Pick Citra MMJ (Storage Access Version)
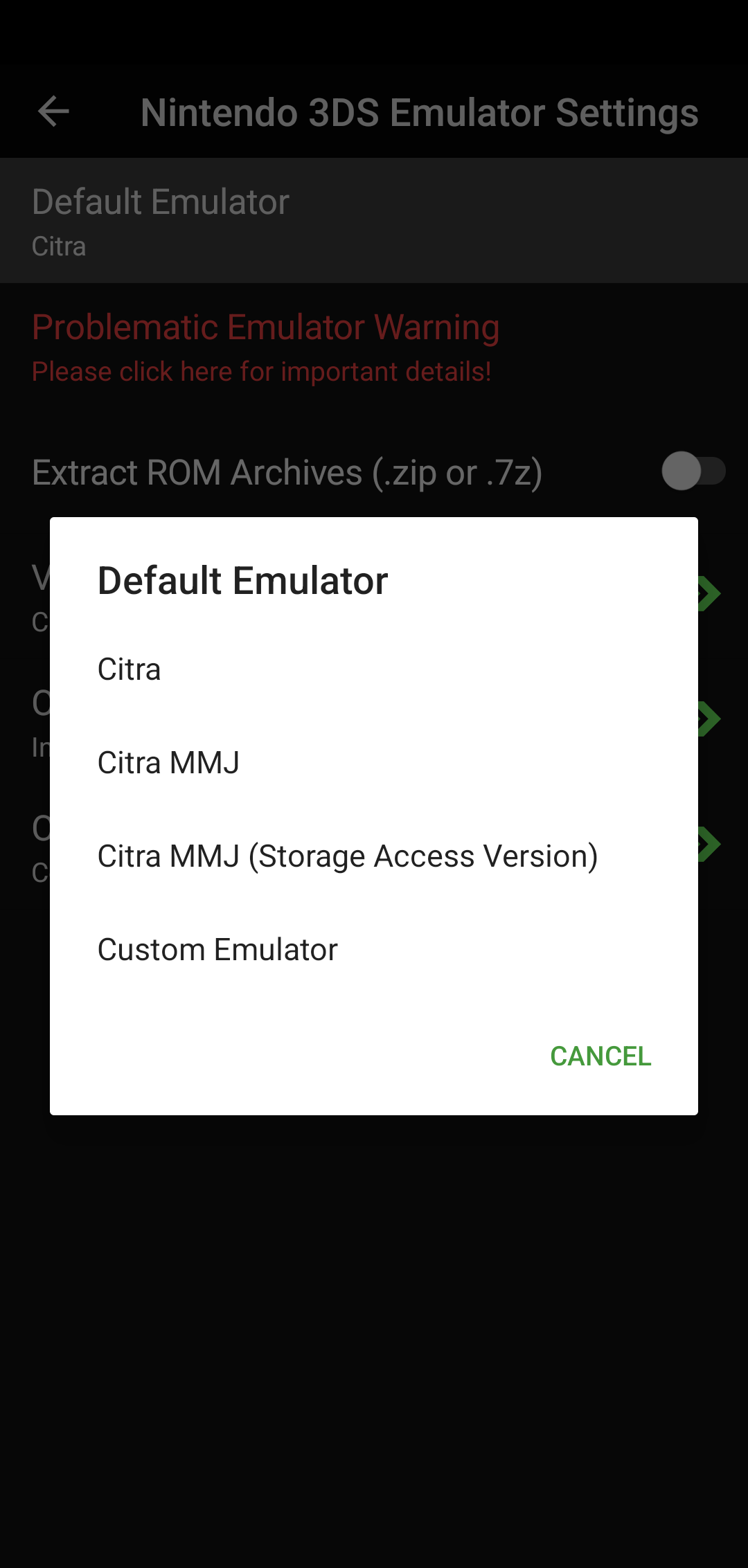 pyautogui.click(x=374, y=856)
